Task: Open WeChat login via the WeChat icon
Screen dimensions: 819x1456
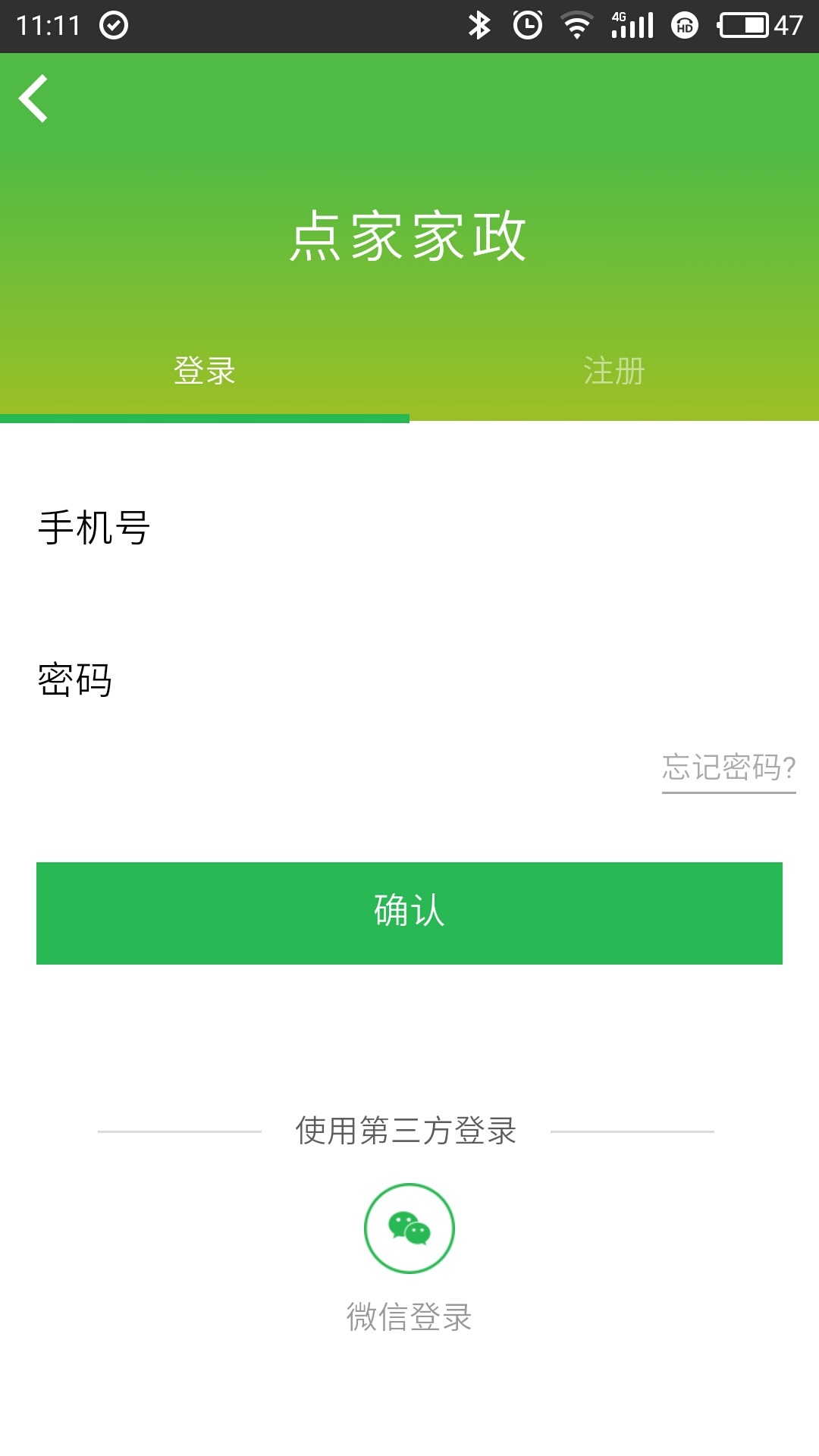Action: tap(409, 1228)
